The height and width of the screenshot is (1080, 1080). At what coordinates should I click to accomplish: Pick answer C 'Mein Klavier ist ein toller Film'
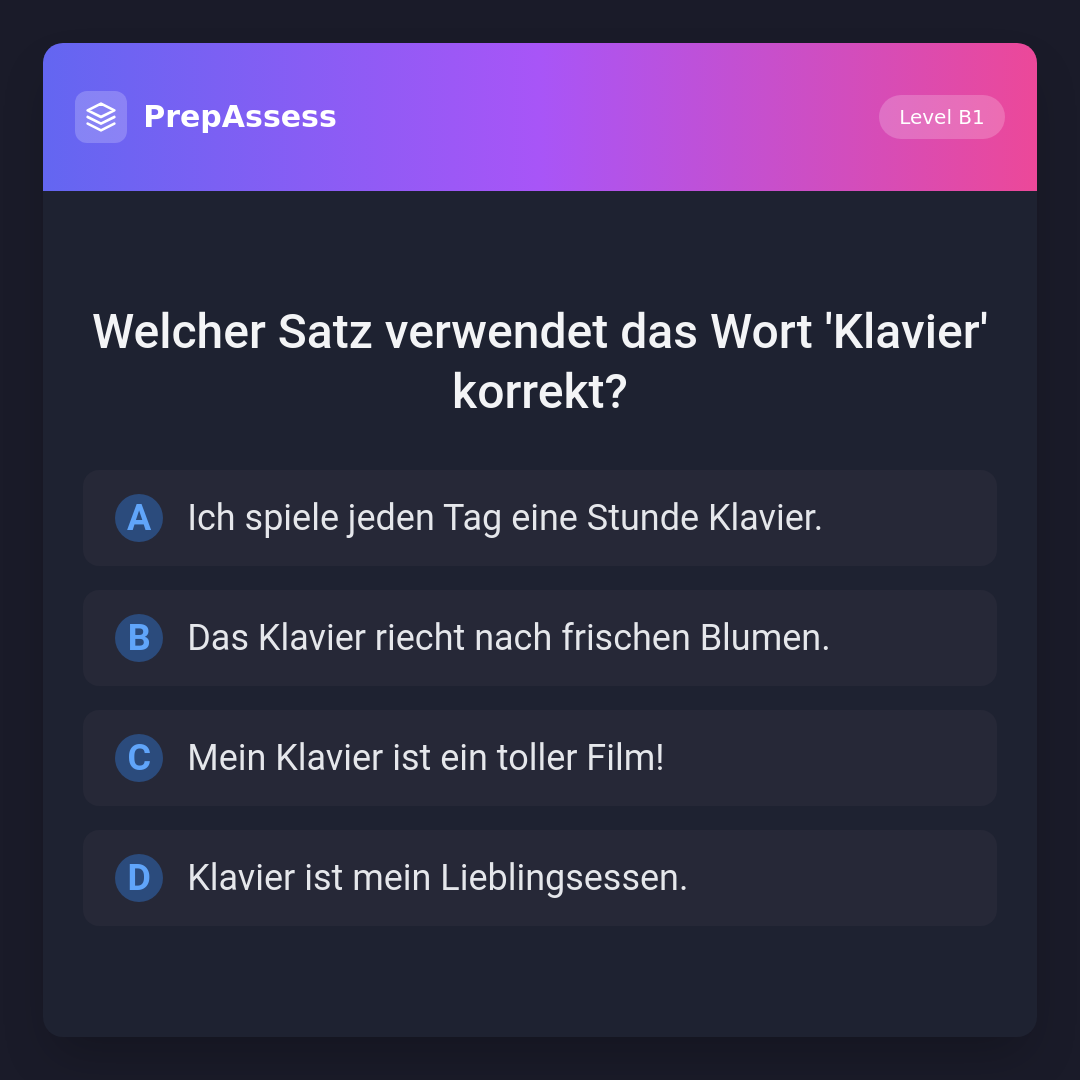(540, 758)
